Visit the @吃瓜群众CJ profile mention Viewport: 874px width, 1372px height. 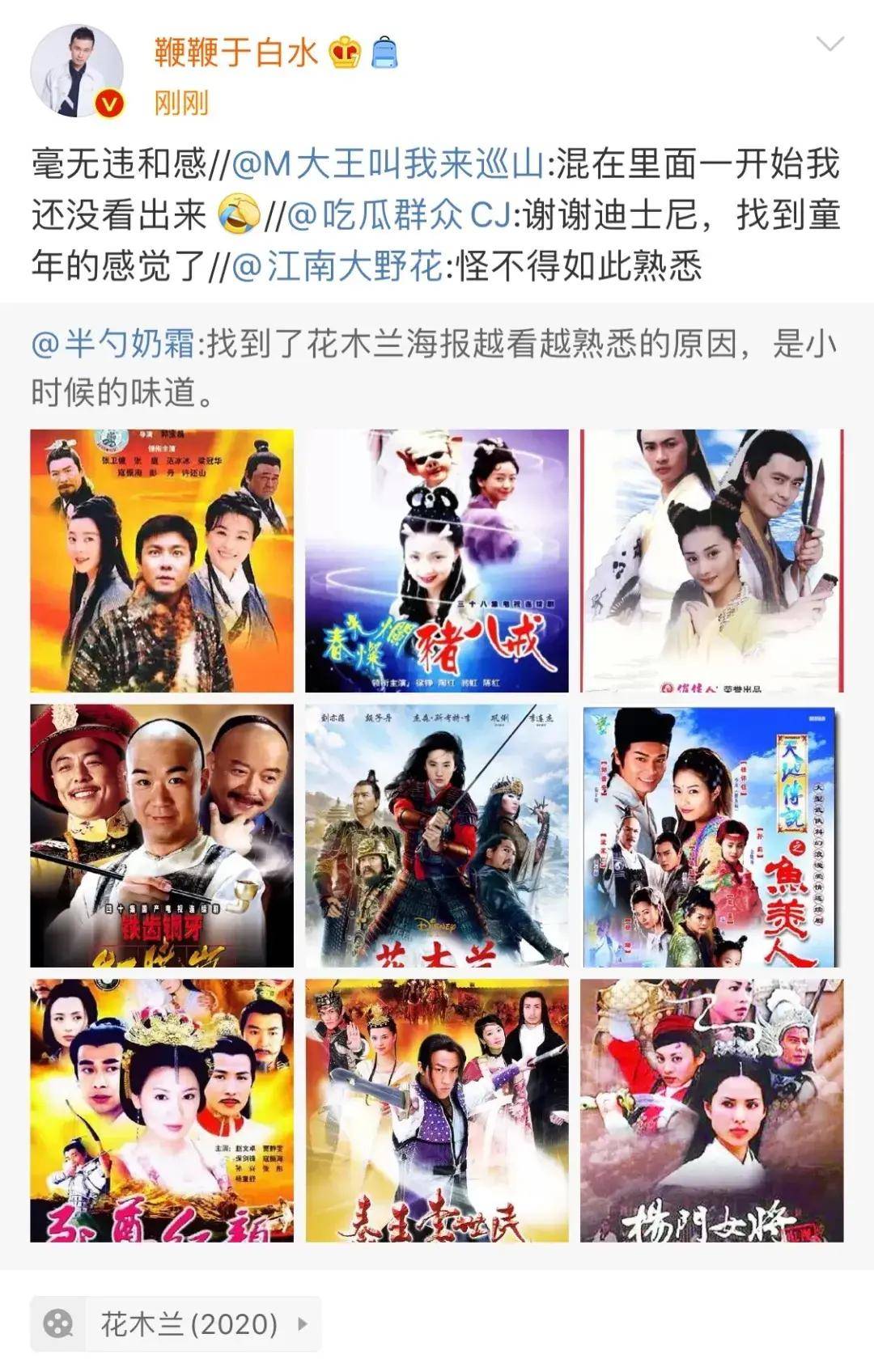[x=400, y=215]
